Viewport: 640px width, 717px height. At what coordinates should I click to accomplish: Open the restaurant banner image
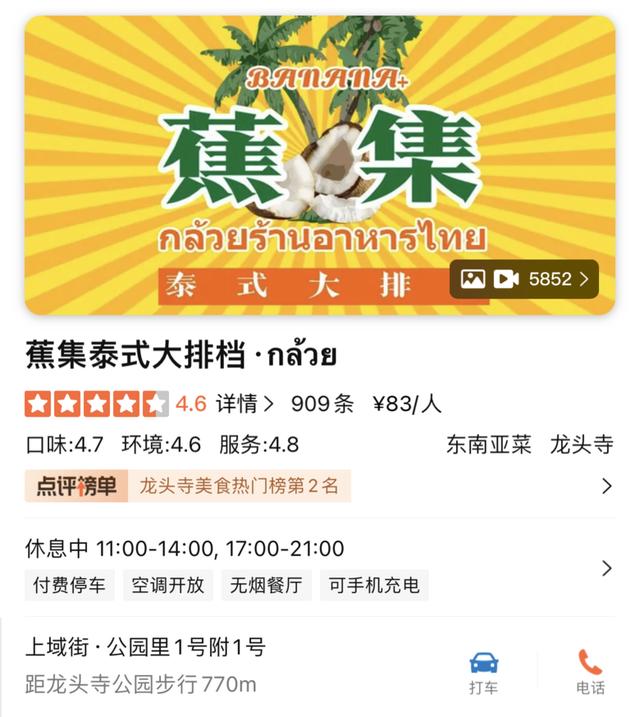(320, 140)
